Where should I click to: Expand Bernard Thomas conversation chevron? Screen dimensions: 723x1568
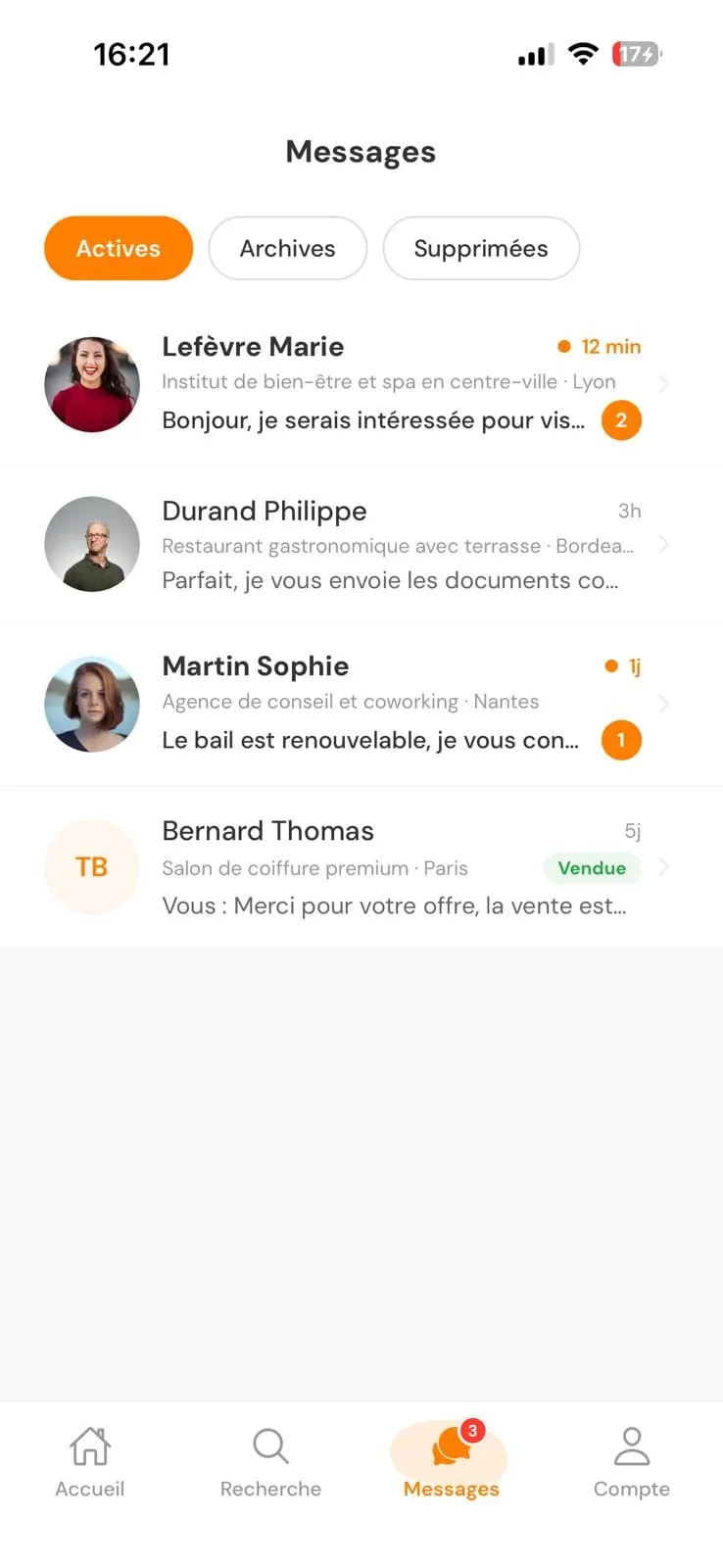pyautogui.click(x=665, y=867)
